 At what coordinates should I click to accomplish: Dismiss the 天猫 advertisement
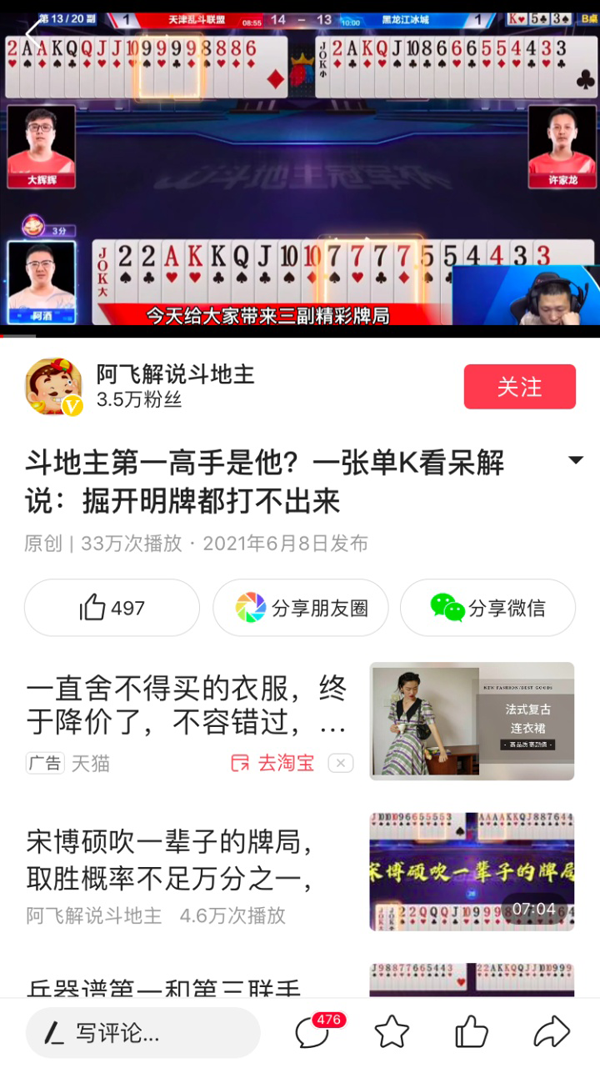(x=341, y=763)
